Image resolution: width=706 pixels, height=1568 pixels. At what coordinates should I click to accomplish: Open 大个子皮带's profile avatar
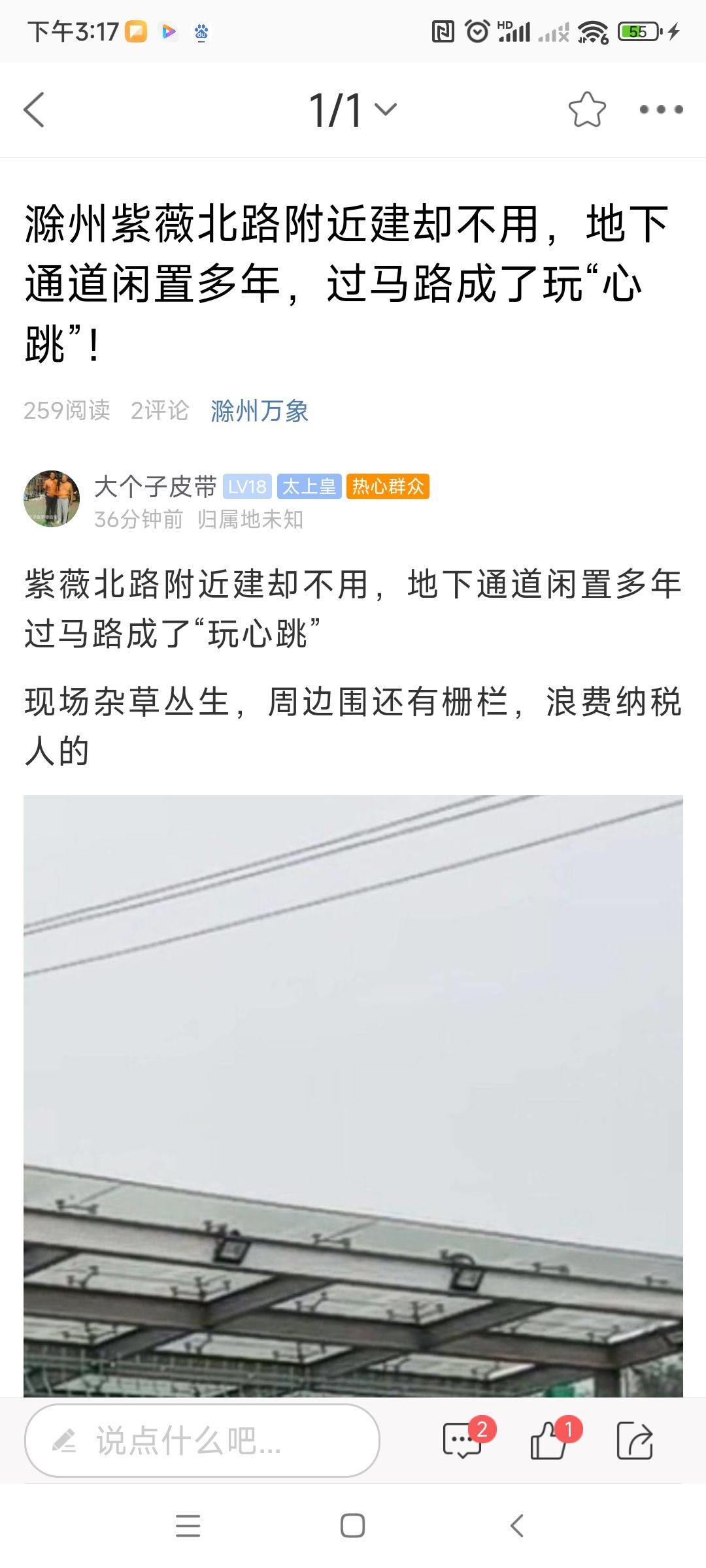52,499
